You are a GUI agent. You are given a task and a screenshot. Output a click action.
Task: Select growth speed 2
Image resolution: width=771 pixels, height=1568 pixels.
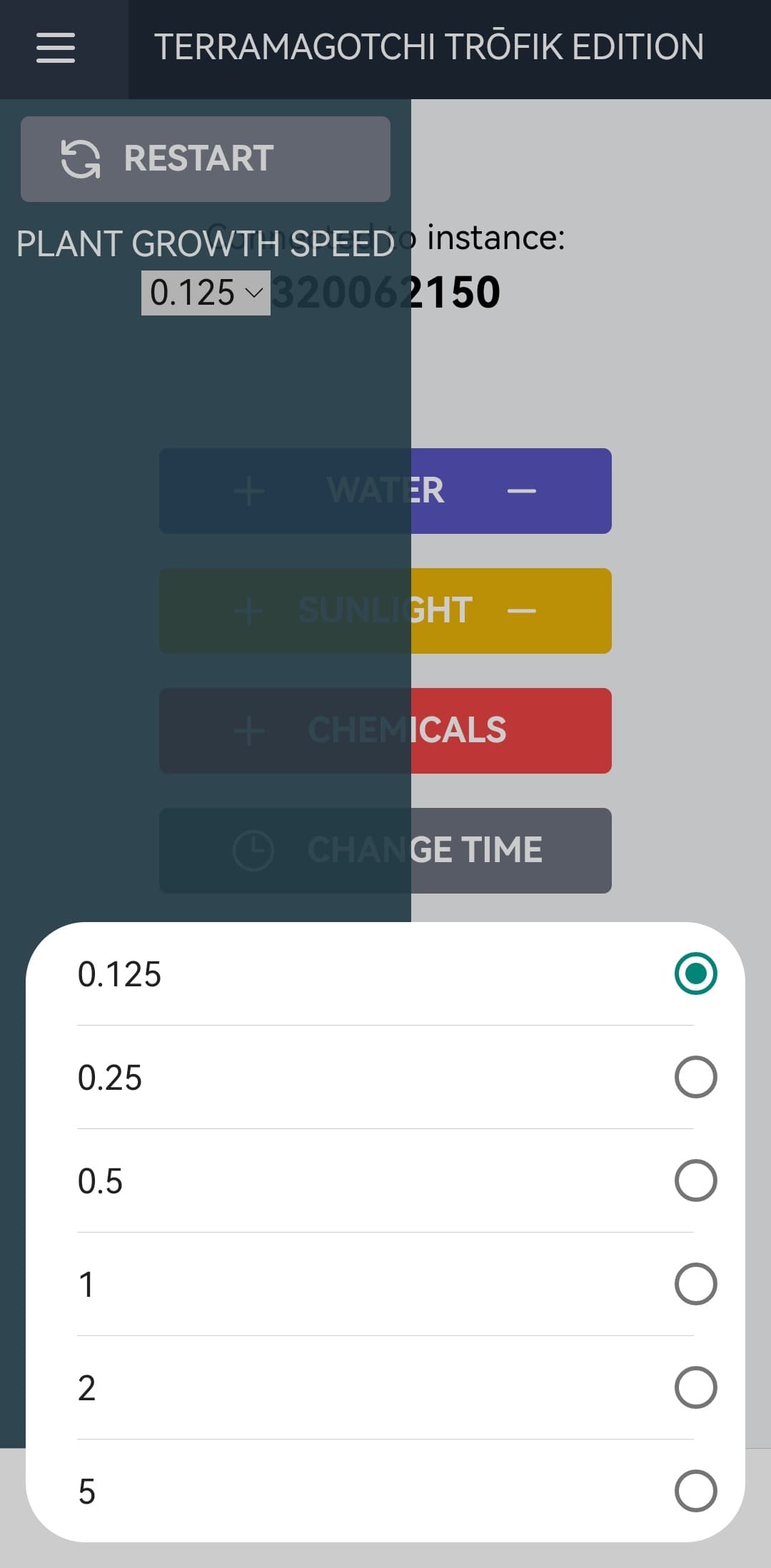tap(385, 1387)
